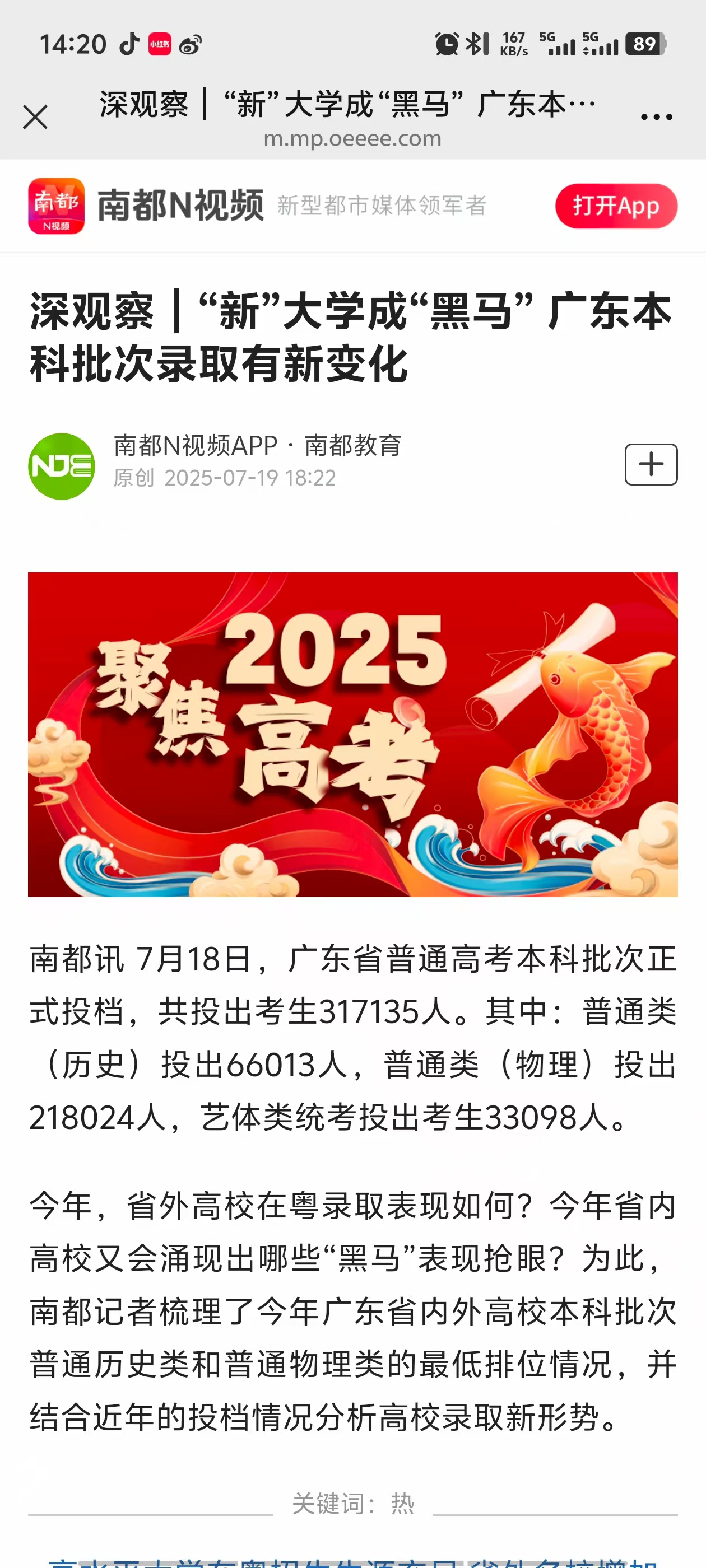Viewport: 706px width, 1568px height.
Task: Follow the 南都教育 account with plus button
Action: [650, 464]
